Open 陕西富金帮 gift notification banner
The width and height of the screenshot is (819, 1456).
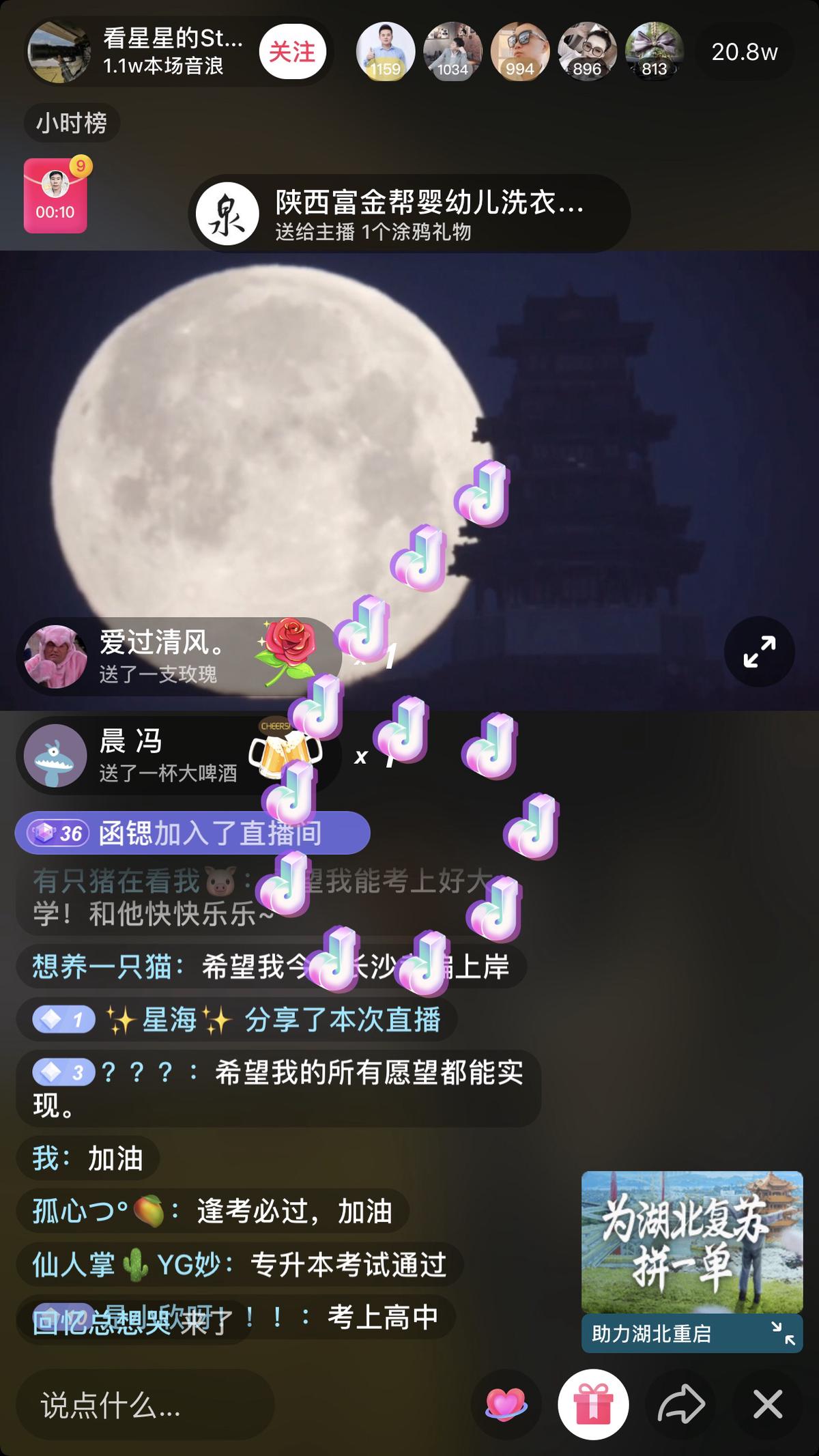409,214
